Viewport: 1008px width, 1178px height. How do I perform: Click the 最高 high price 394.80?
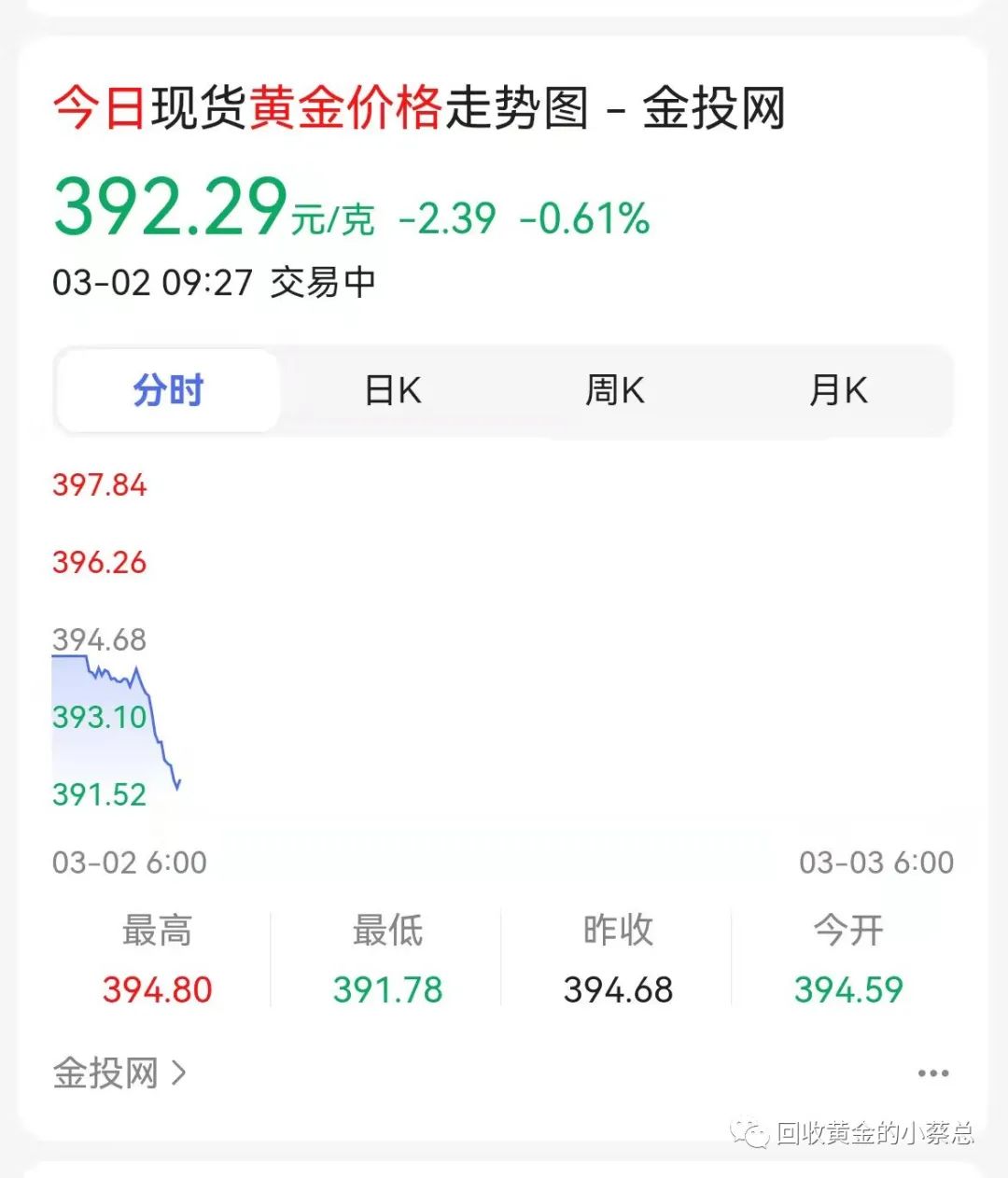[x=156, y=989]
